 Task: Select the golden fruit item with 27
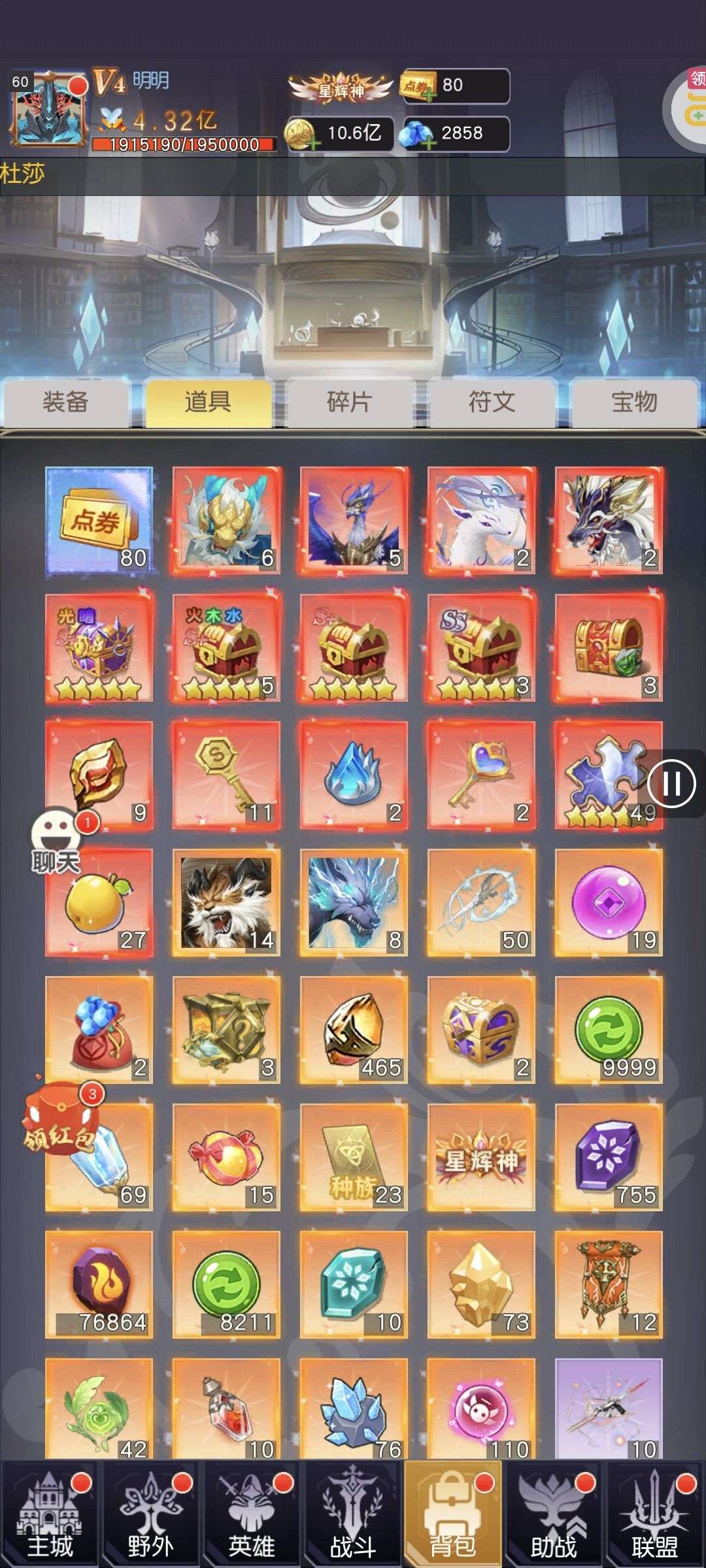pos(99,903)
